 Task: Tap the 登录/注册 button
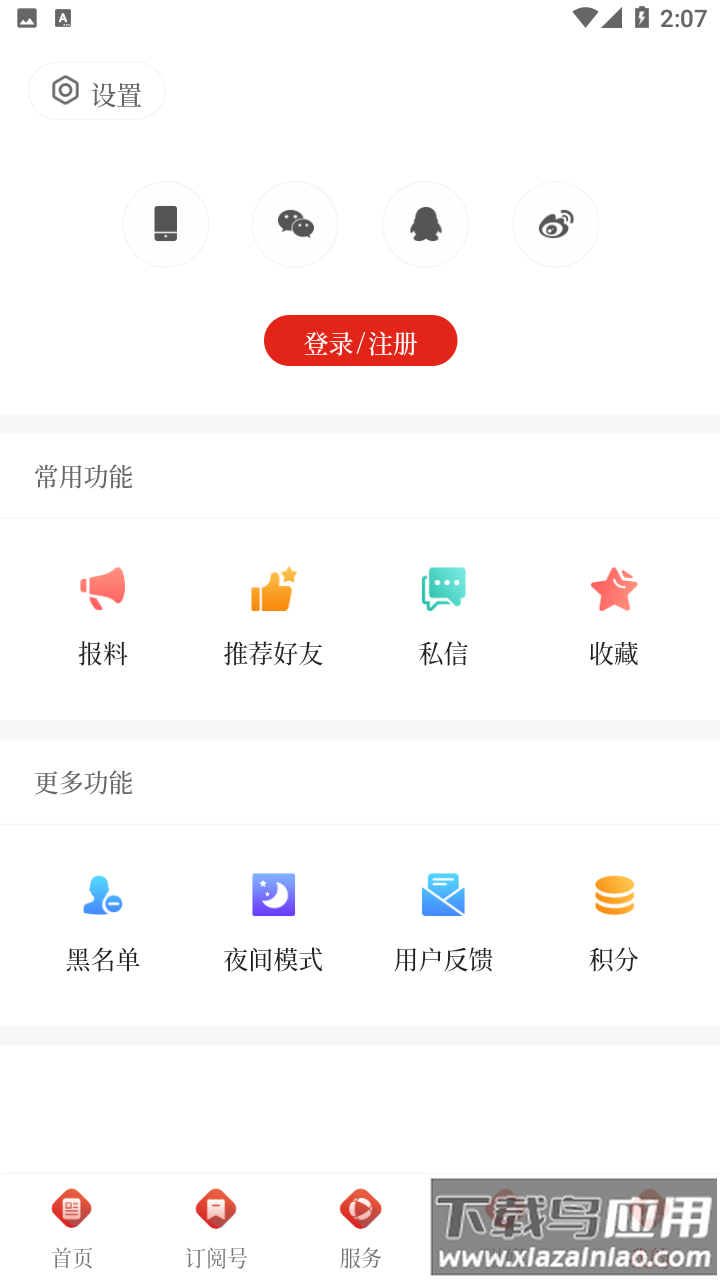[360, 341]
